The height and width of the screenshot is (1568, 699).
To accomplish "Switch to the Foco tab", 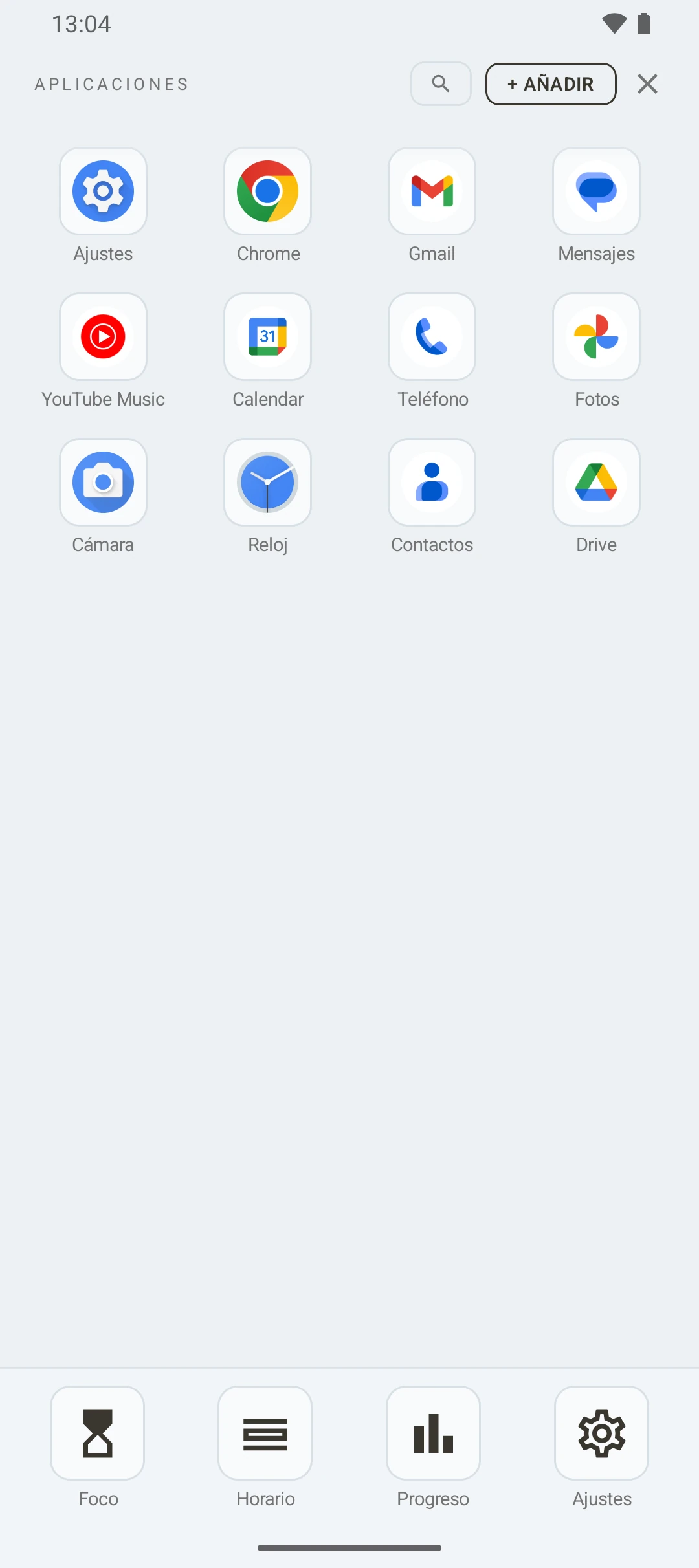I will pos(98,1448).
